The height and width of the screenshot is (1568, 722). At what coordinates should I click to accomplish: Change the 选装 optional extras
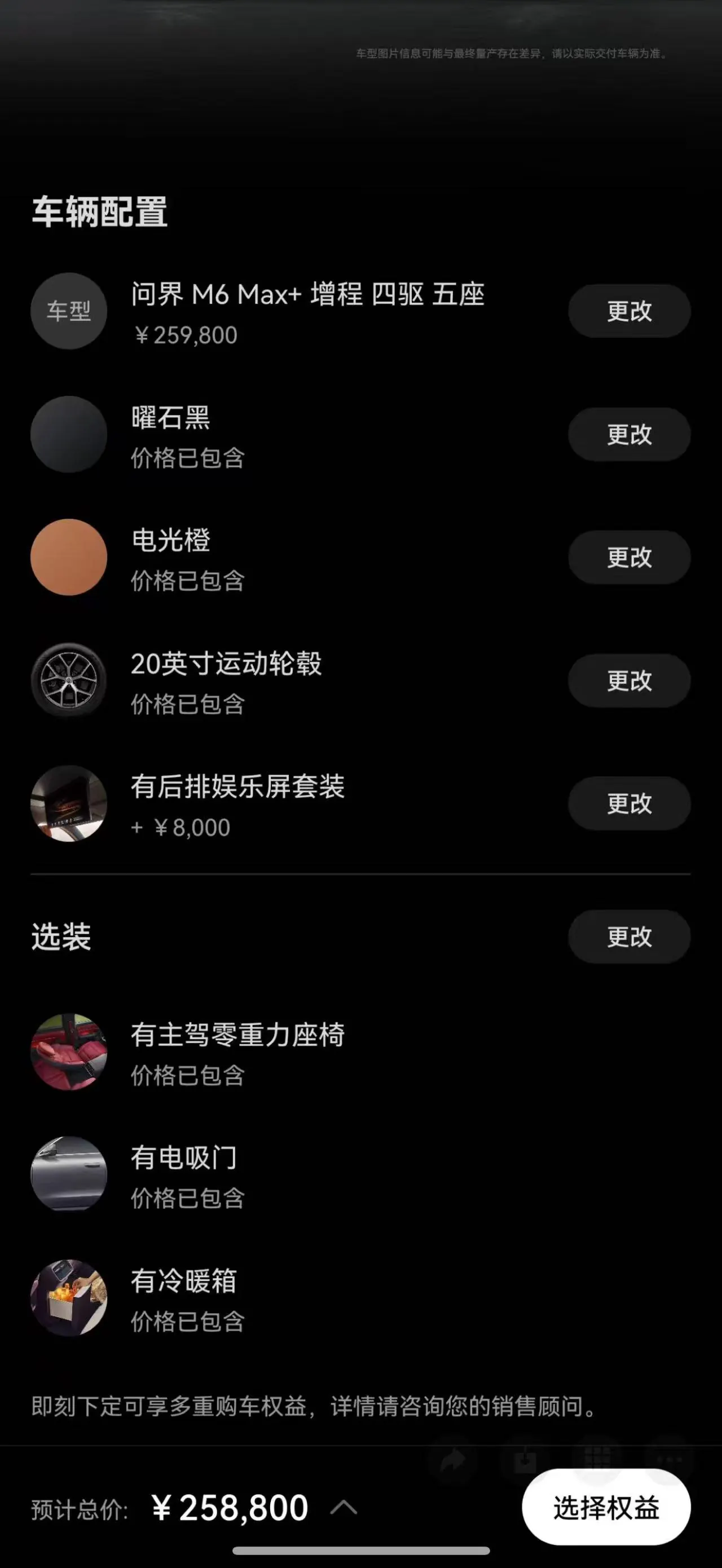pos(629,936)
